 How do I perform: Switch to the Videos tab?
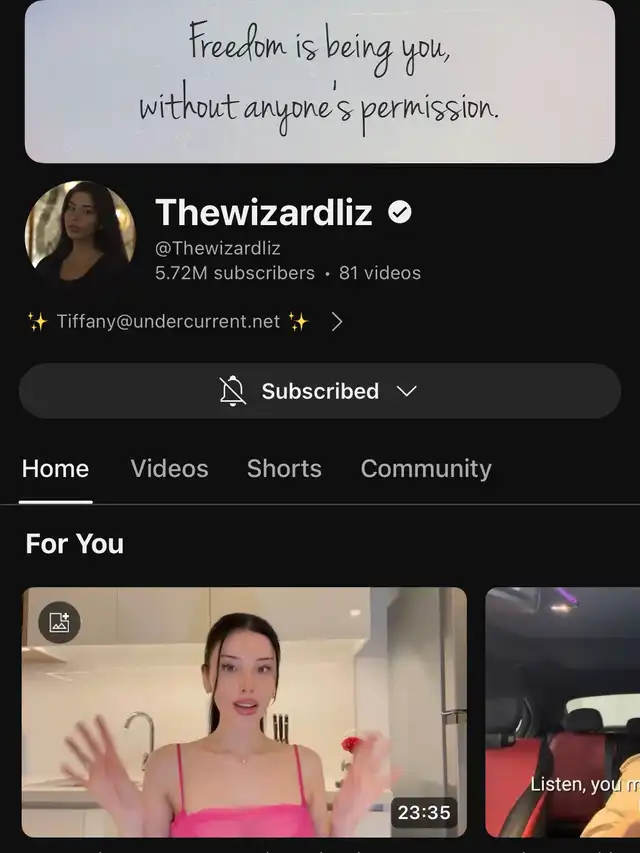tap(169, 469)
